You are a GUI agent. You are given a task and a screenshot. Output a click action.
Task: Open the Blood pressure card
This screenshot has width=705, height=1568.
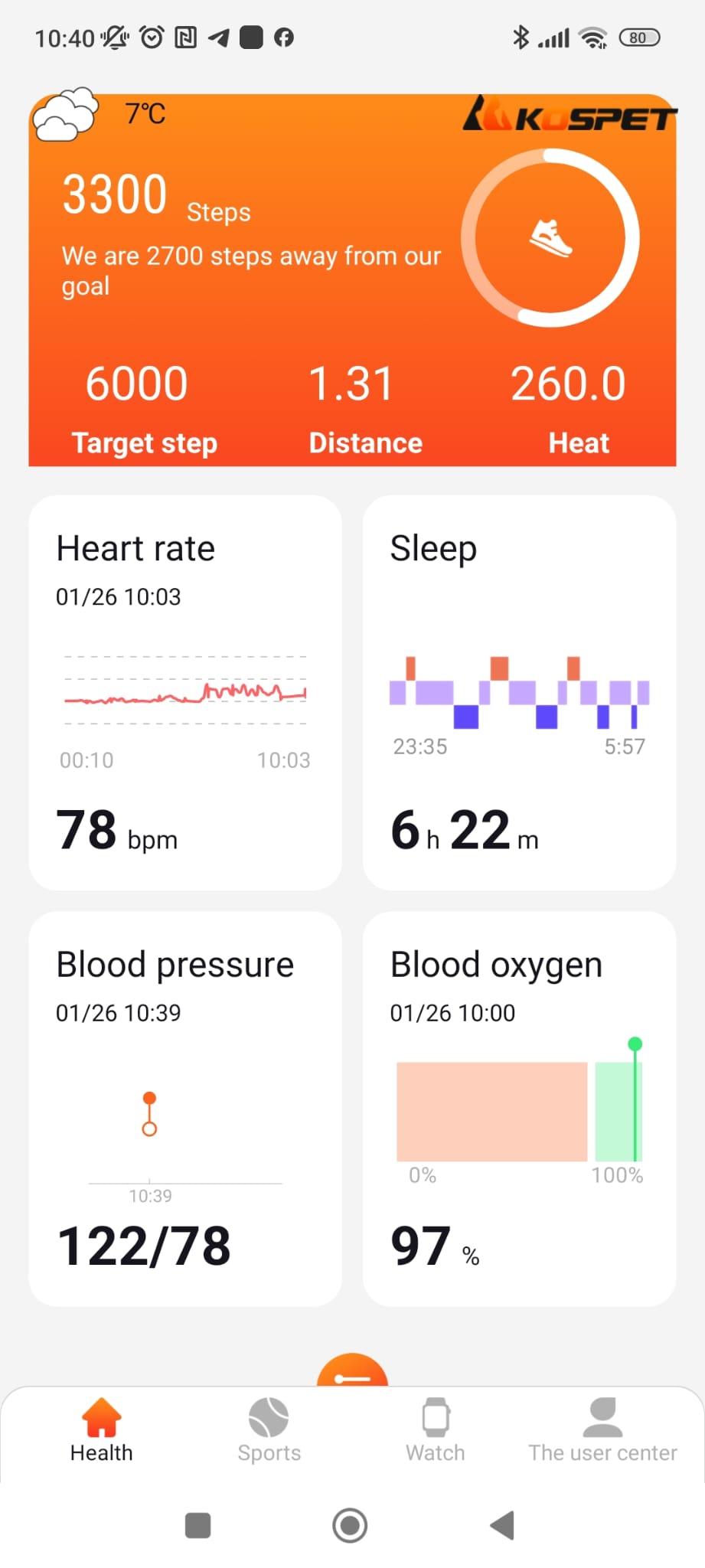tap(184, 1108)
